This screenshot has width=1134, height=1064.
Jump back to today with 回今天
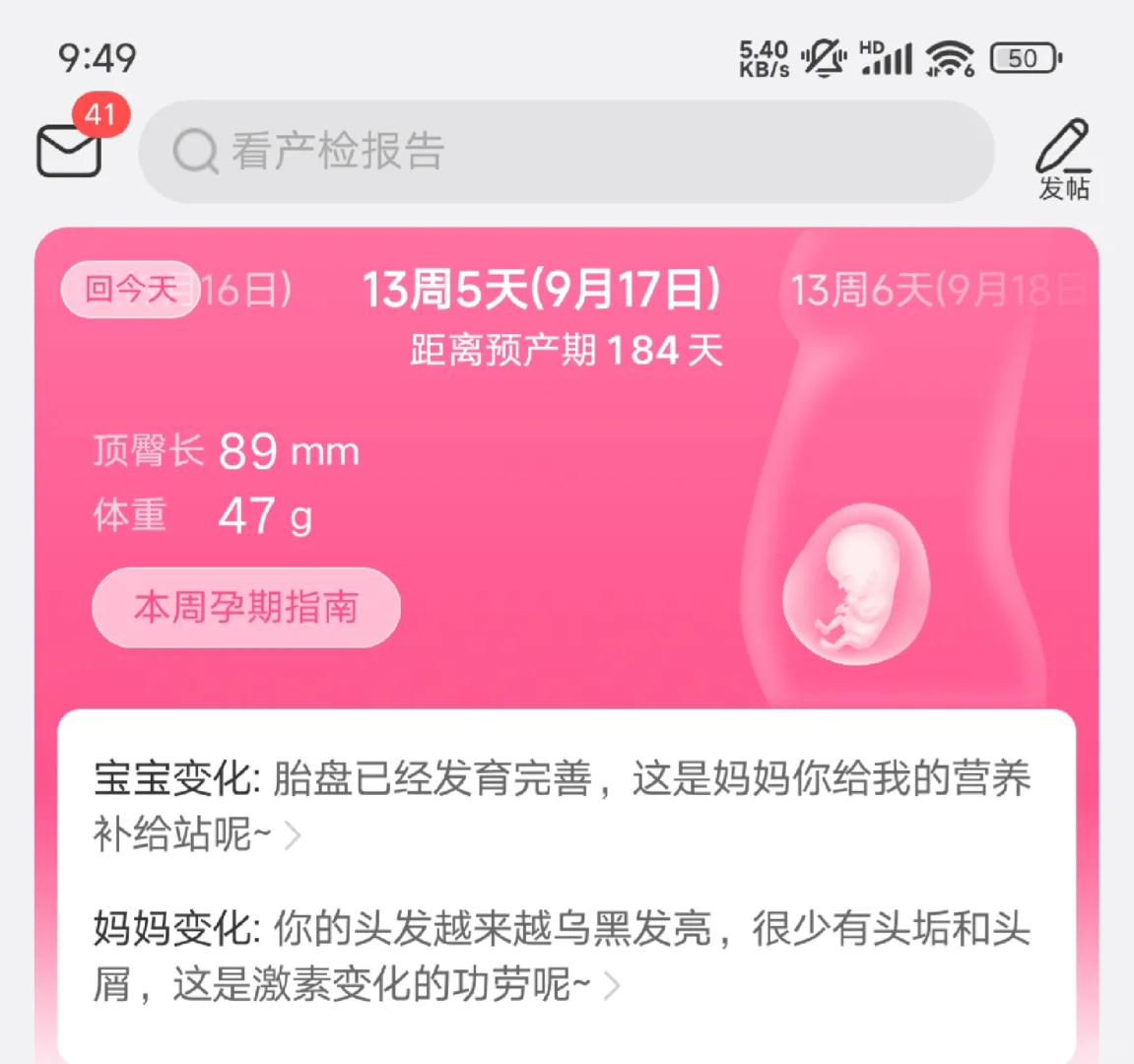pyautogui.click(x=130, y=290)
